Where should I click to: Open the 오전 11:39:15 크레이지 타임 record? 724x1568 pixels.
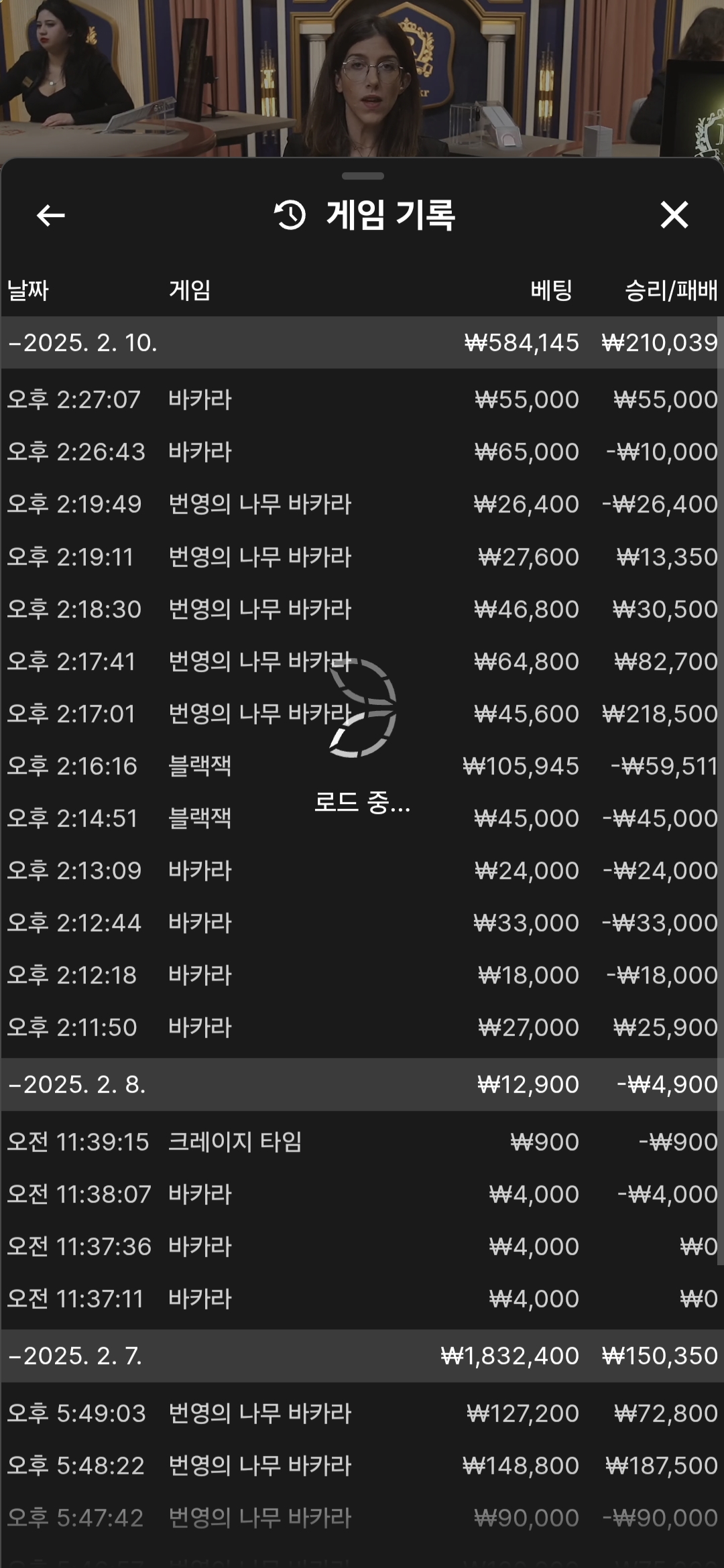click(362, 1142)
